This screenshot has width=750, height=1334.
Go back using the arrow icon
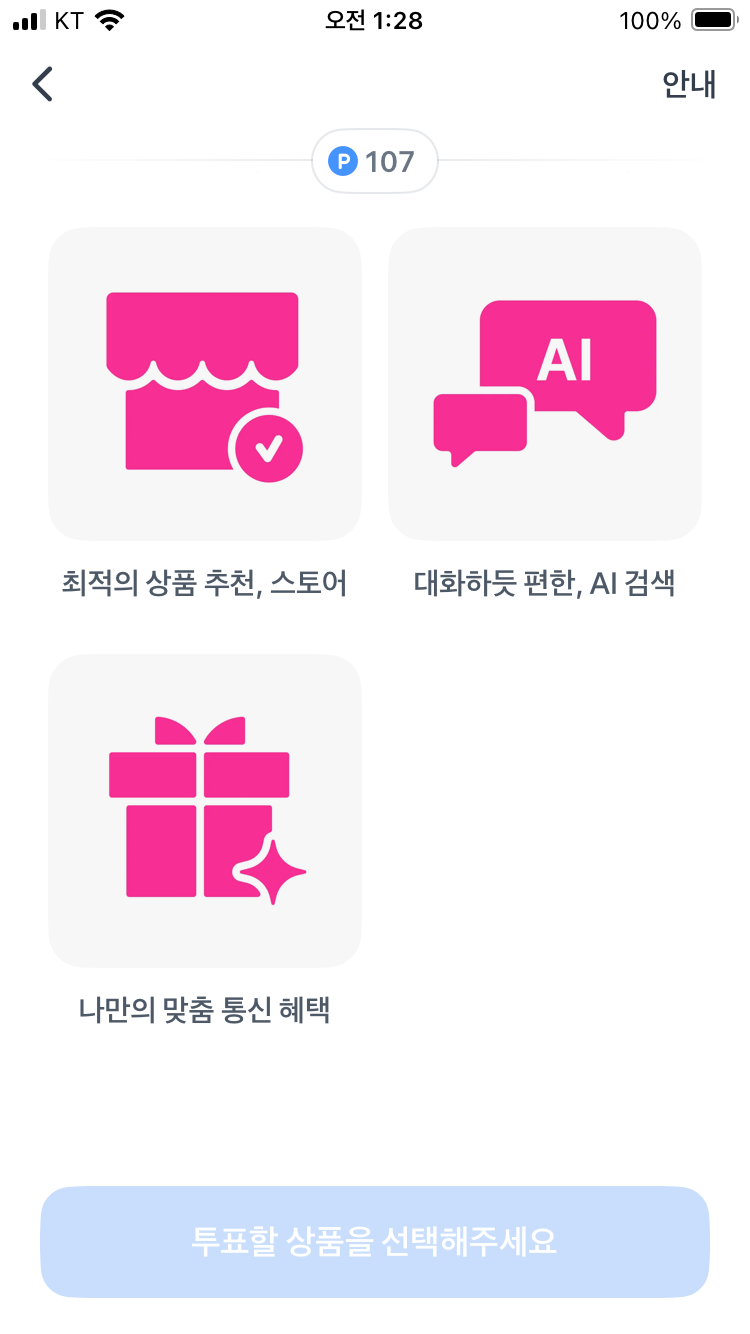[42, 85]
